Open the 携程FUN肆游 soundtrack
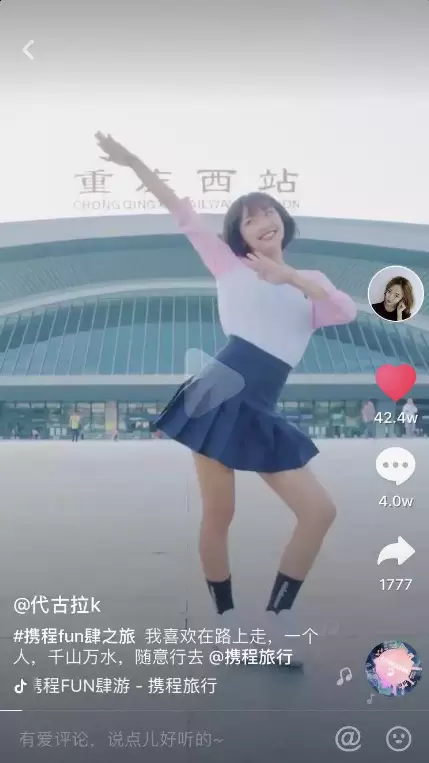This screenshot has width=429, height=763. point(124,686)
